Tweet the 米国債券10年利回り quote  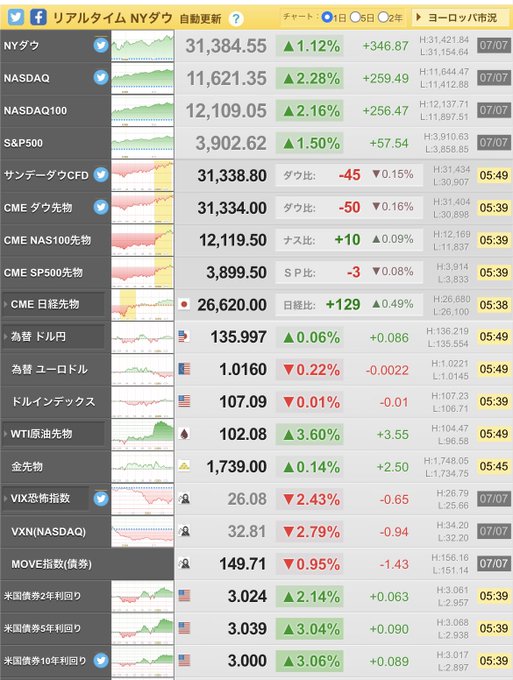[x=101, y=660]
